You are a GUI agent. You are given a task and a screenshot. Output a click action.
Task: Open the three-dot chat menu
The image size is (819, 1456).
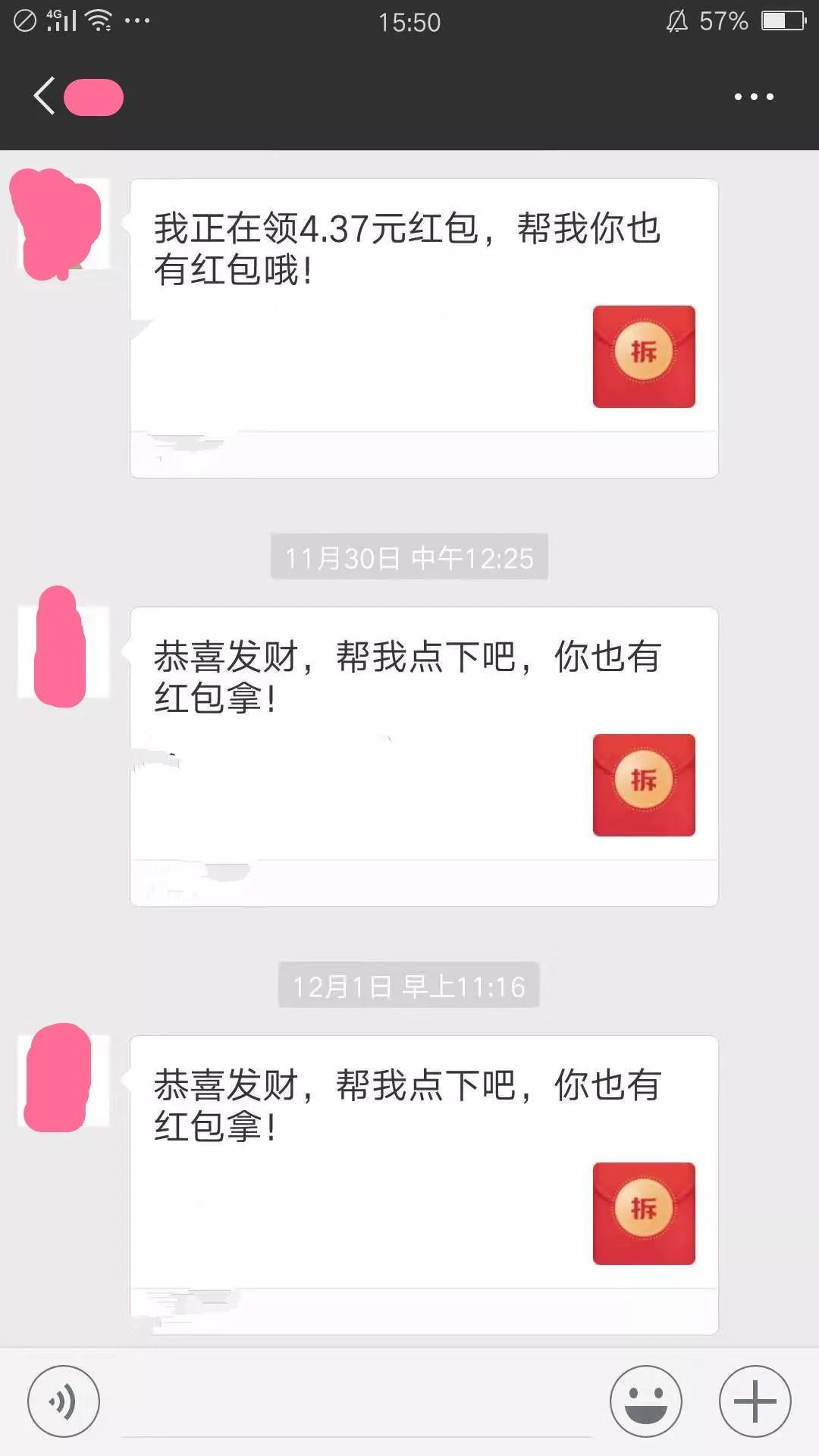click(754, 97)
